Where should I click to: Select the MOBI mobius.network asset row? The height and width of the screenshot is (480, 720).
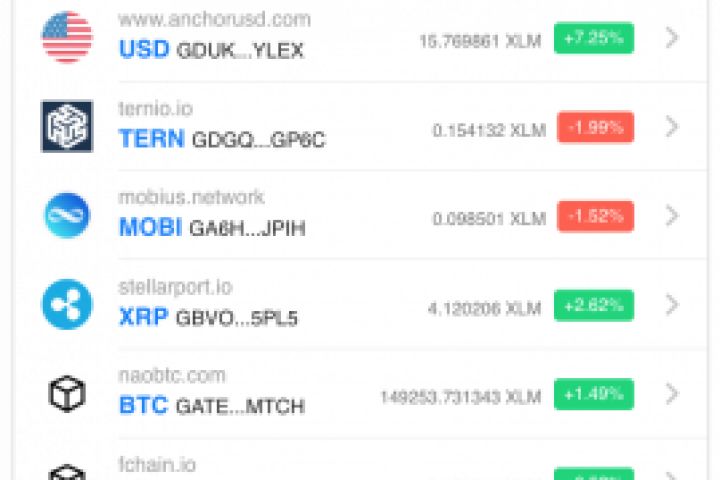tap(360, 215)
